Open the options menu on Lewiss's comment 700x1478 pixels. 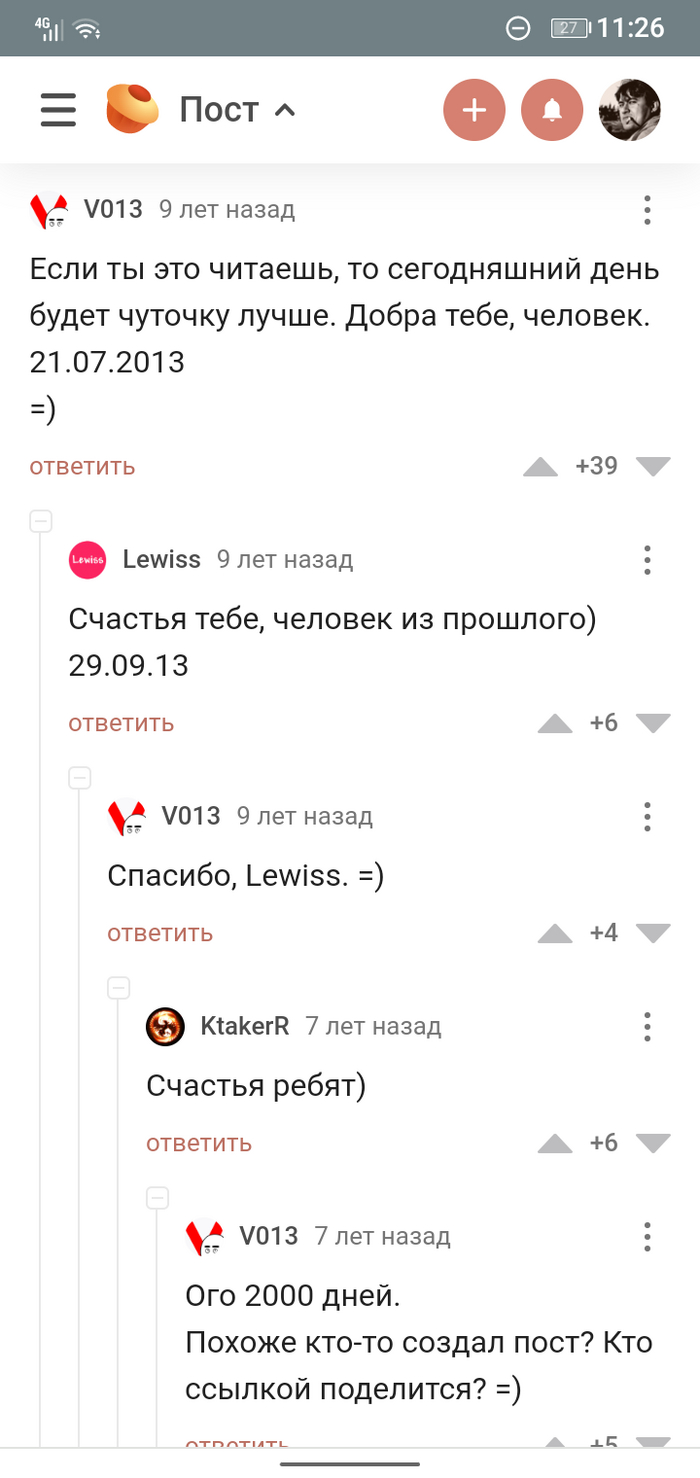[648, 560]
